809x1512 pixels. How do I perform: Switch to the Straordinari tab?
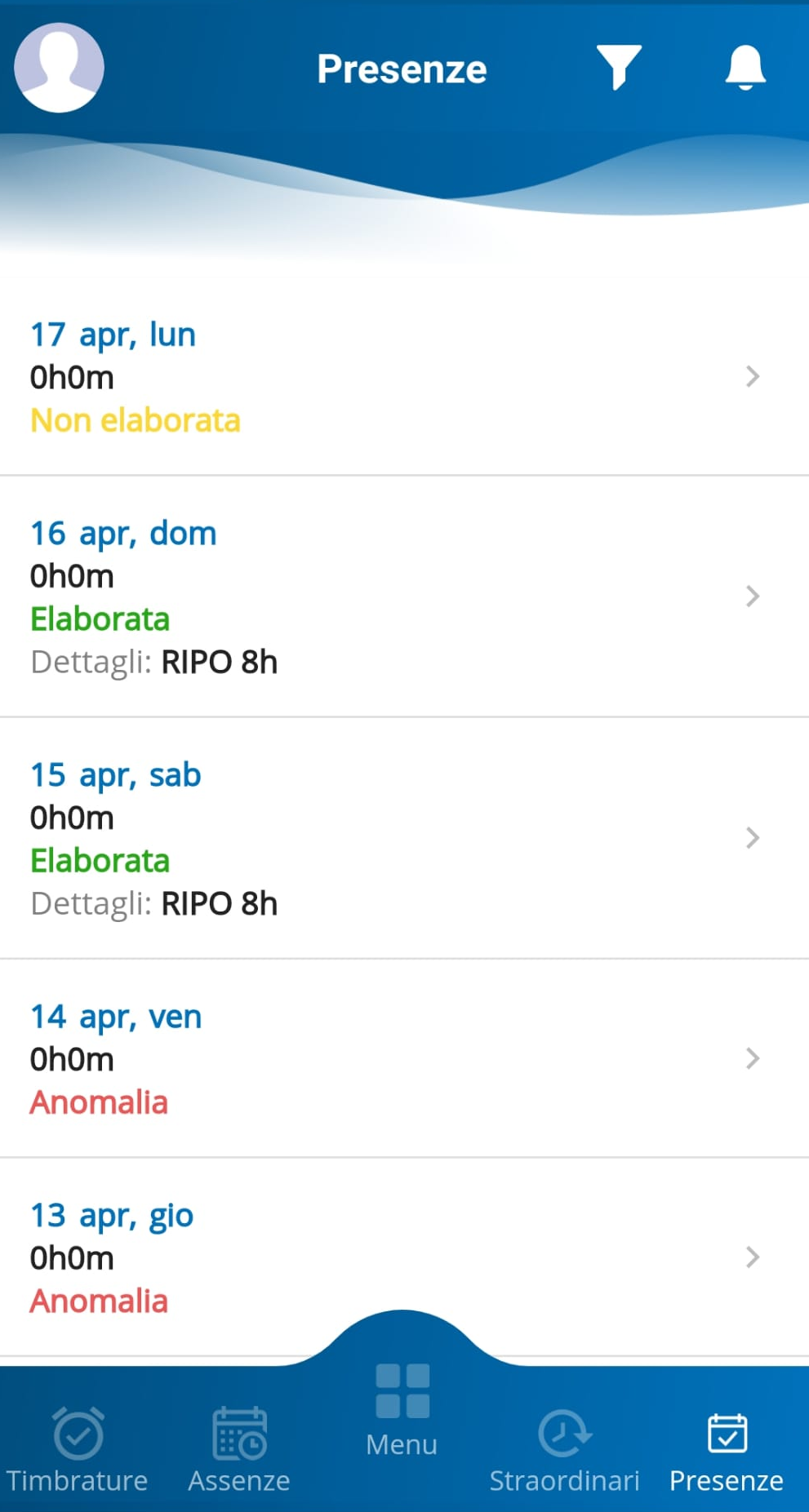pos(564,1450)
